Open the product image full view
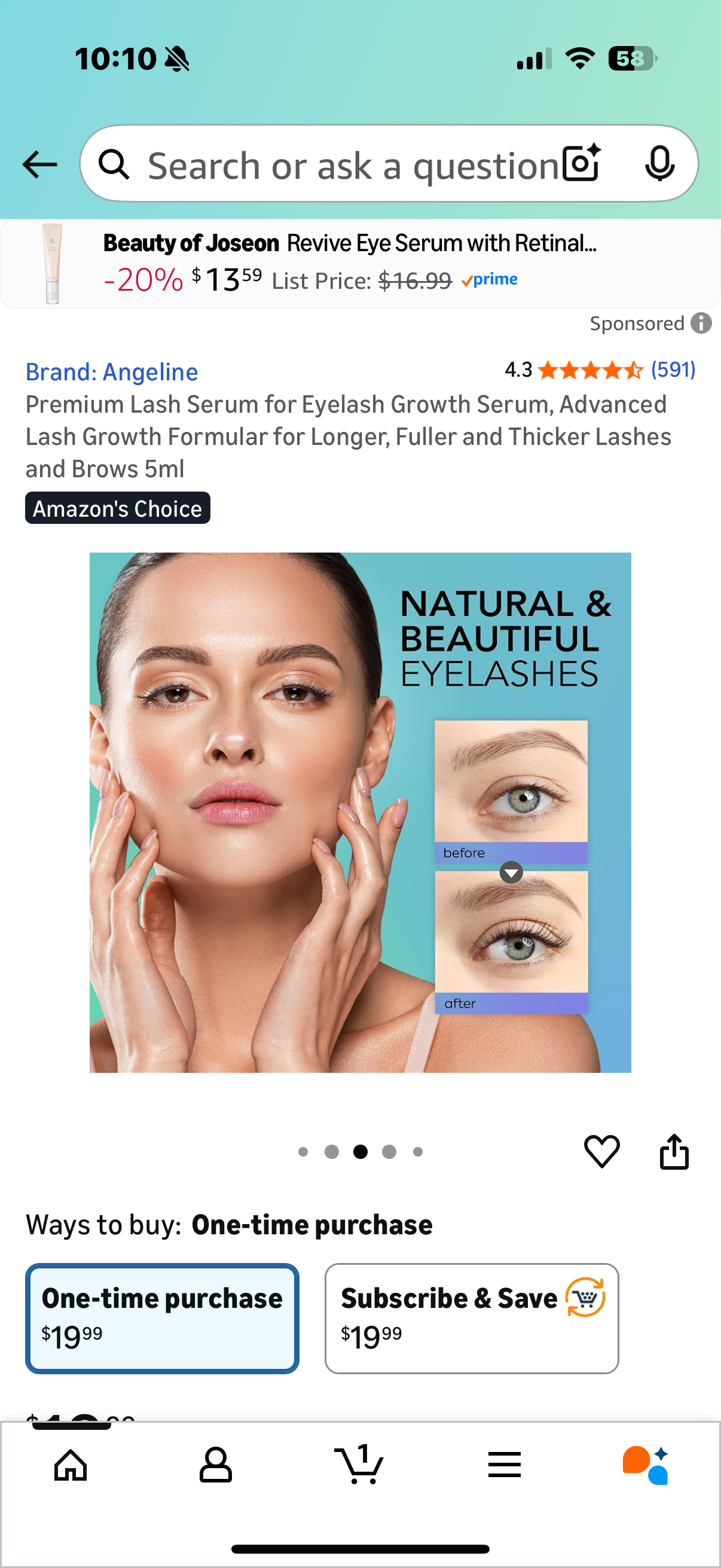 point(360,812)
